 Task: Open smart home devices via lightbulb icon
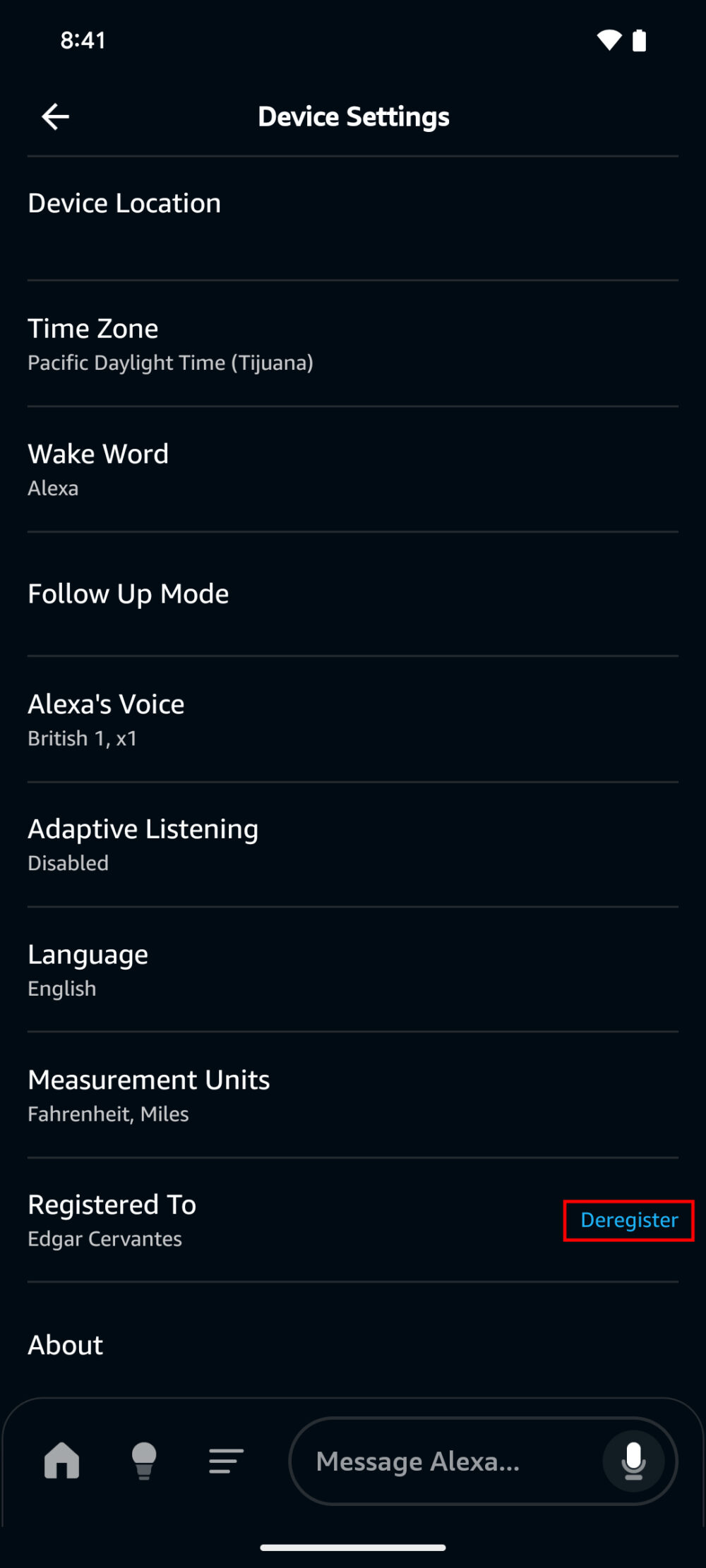click(x=143, y=1461)
